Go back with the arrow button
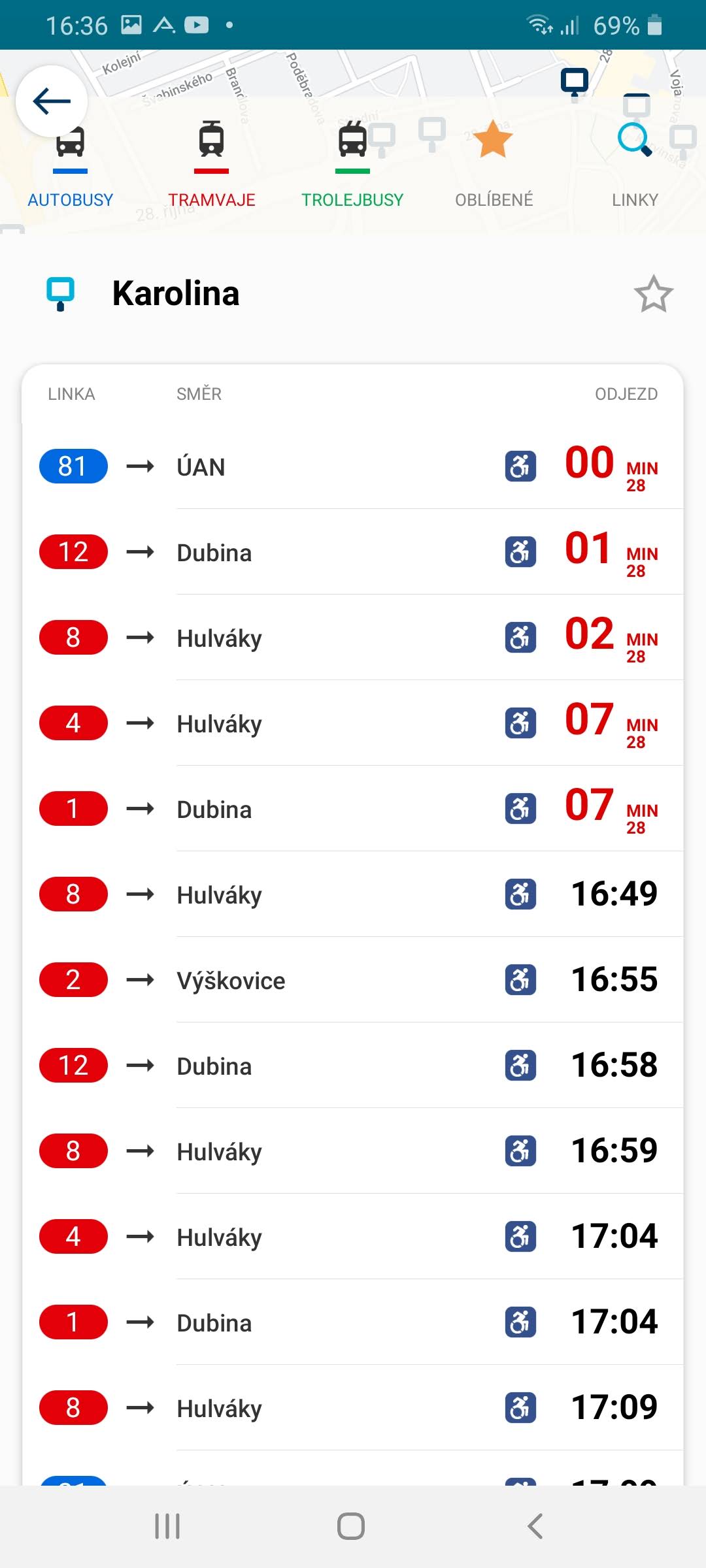This screenshot has height=1568, width=706. pos(52,101)
